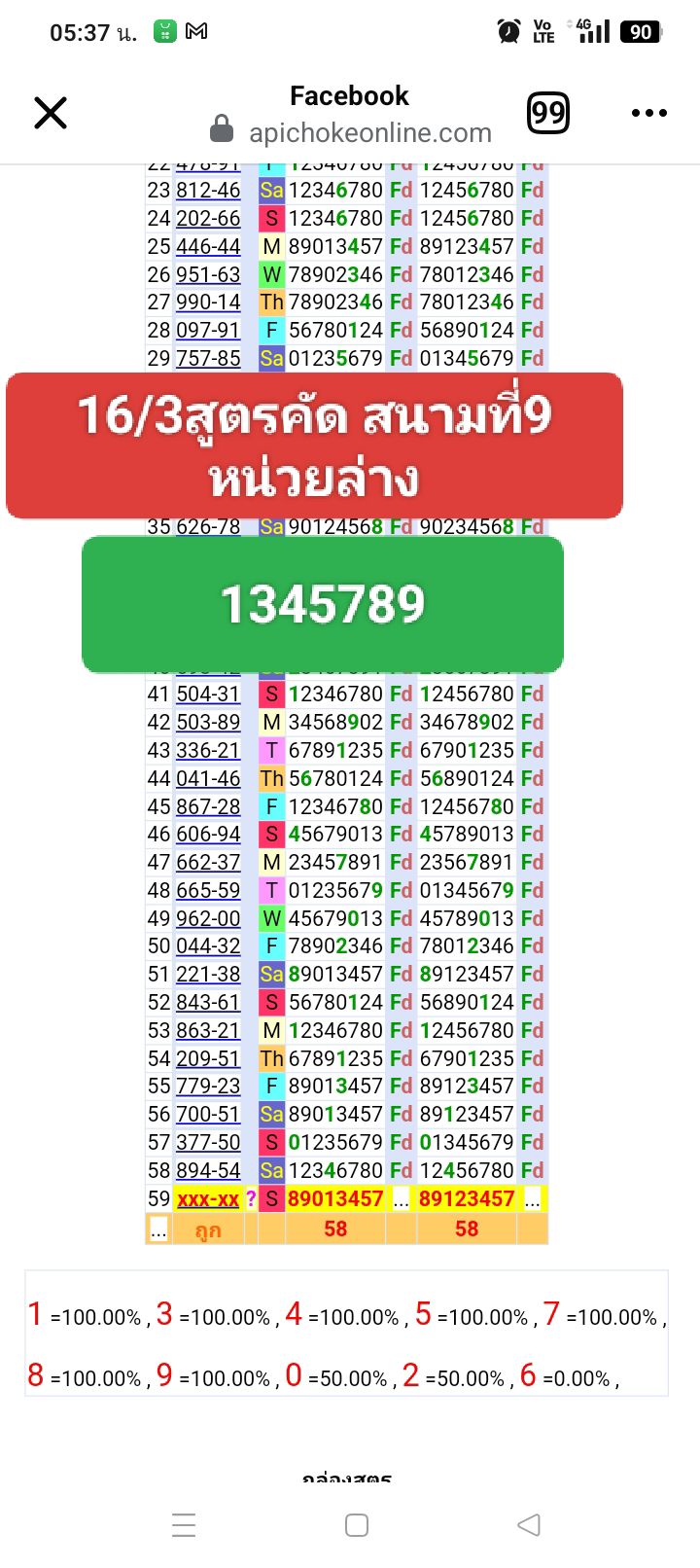Viewport: 700px width, 1568px height.
Task: Open the 99 tabs counter
Action: click(x=547, y=114)
